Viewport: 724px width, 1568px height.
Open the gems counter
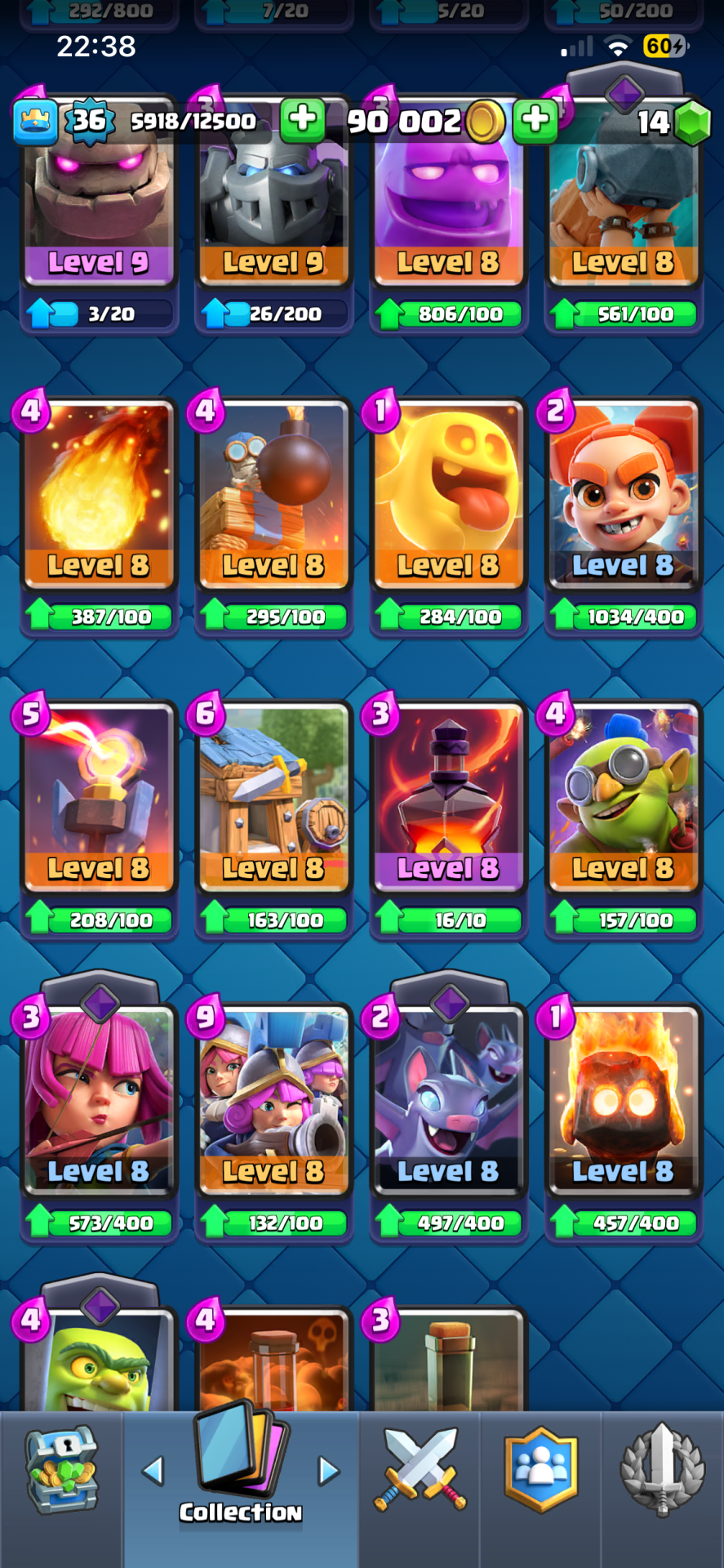[x=675, y=122]
